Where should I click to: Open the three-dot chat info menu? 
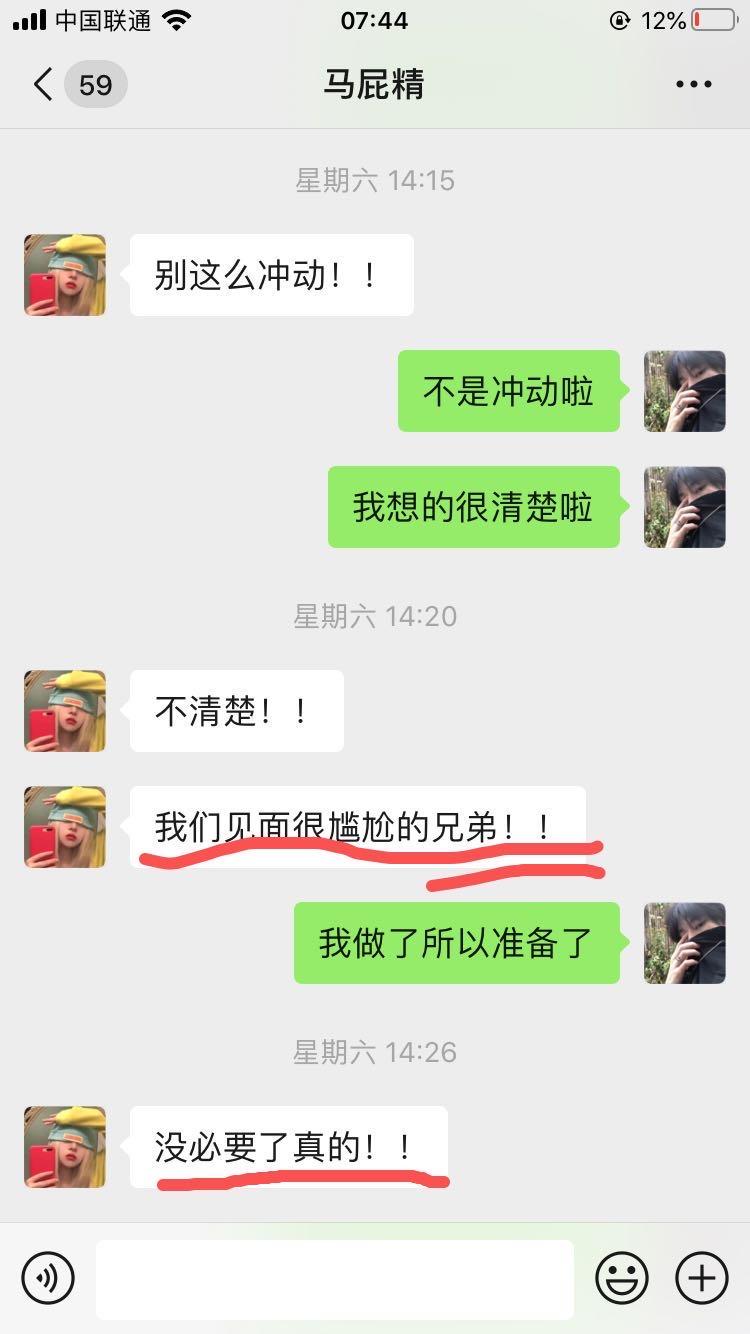coord(693,85)
